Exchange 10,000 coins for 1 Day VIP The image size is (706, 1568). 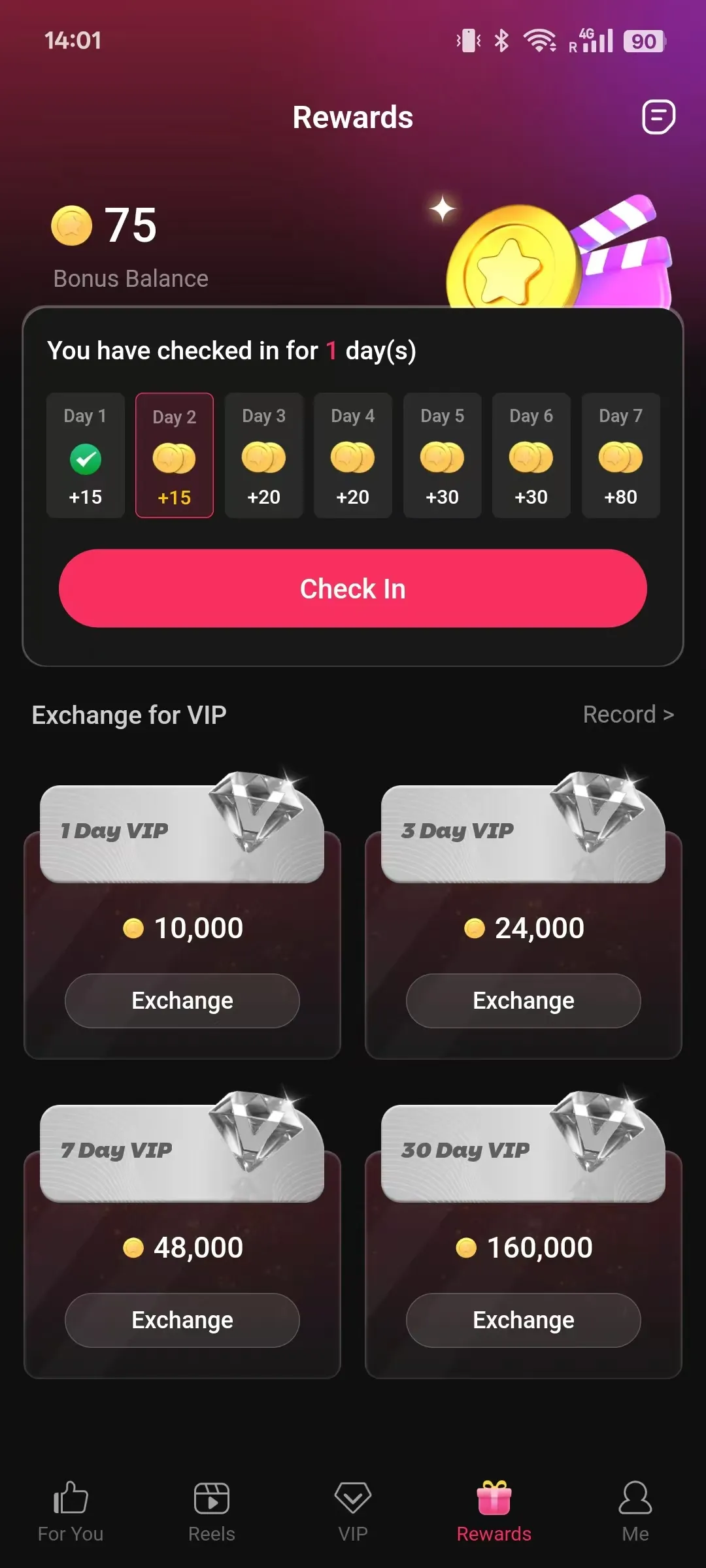point(182,1001)
